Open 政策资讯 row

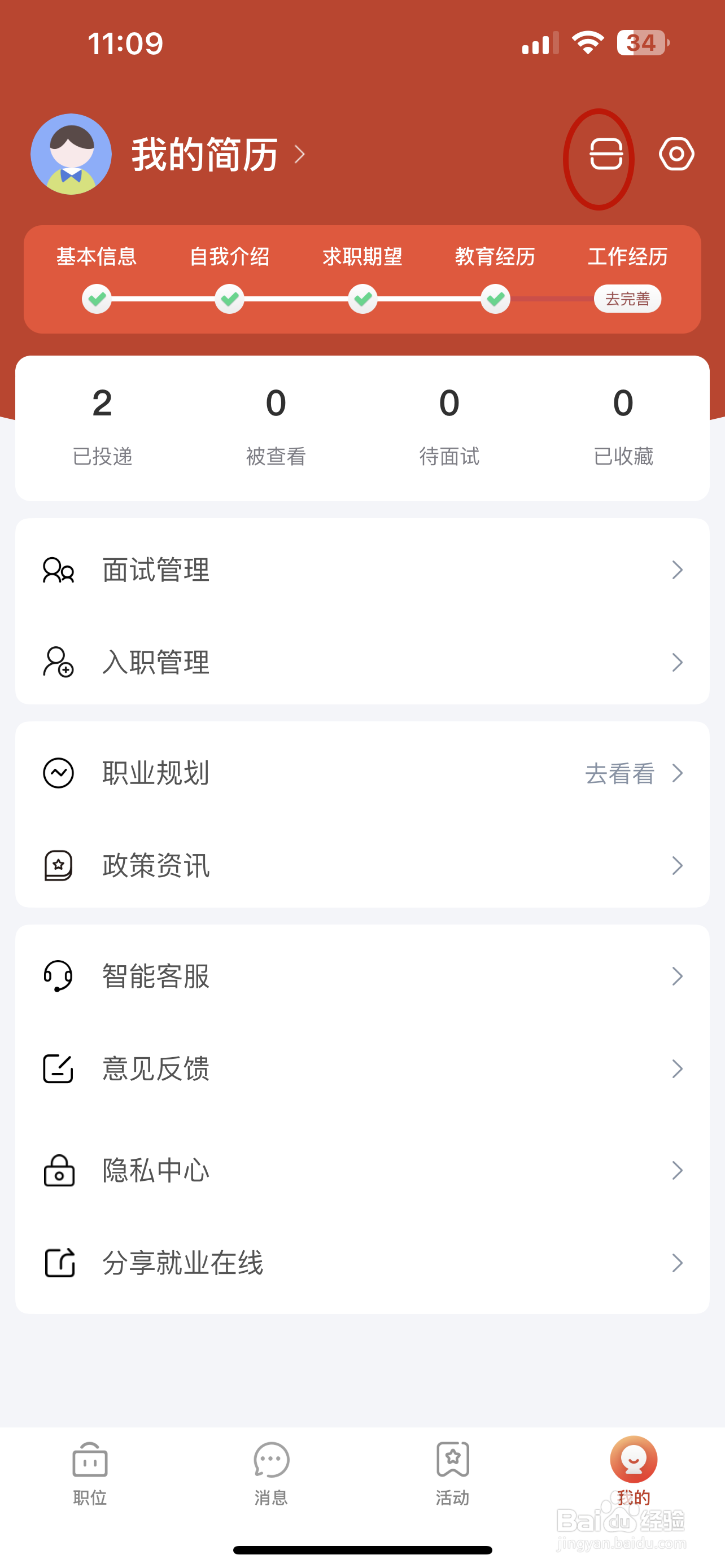point(362,866)
